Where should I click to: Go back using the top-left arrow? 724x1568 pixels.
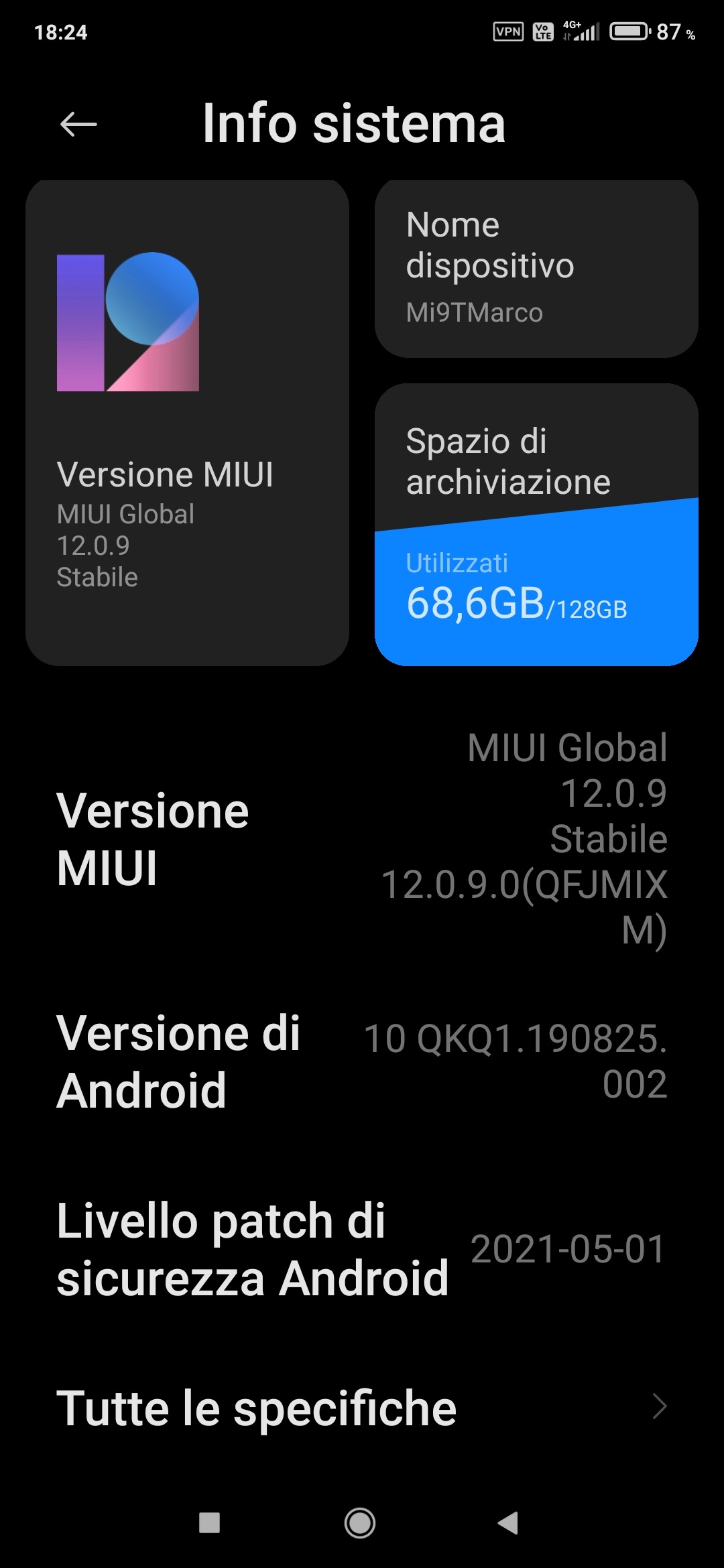[x=78, y=124]
